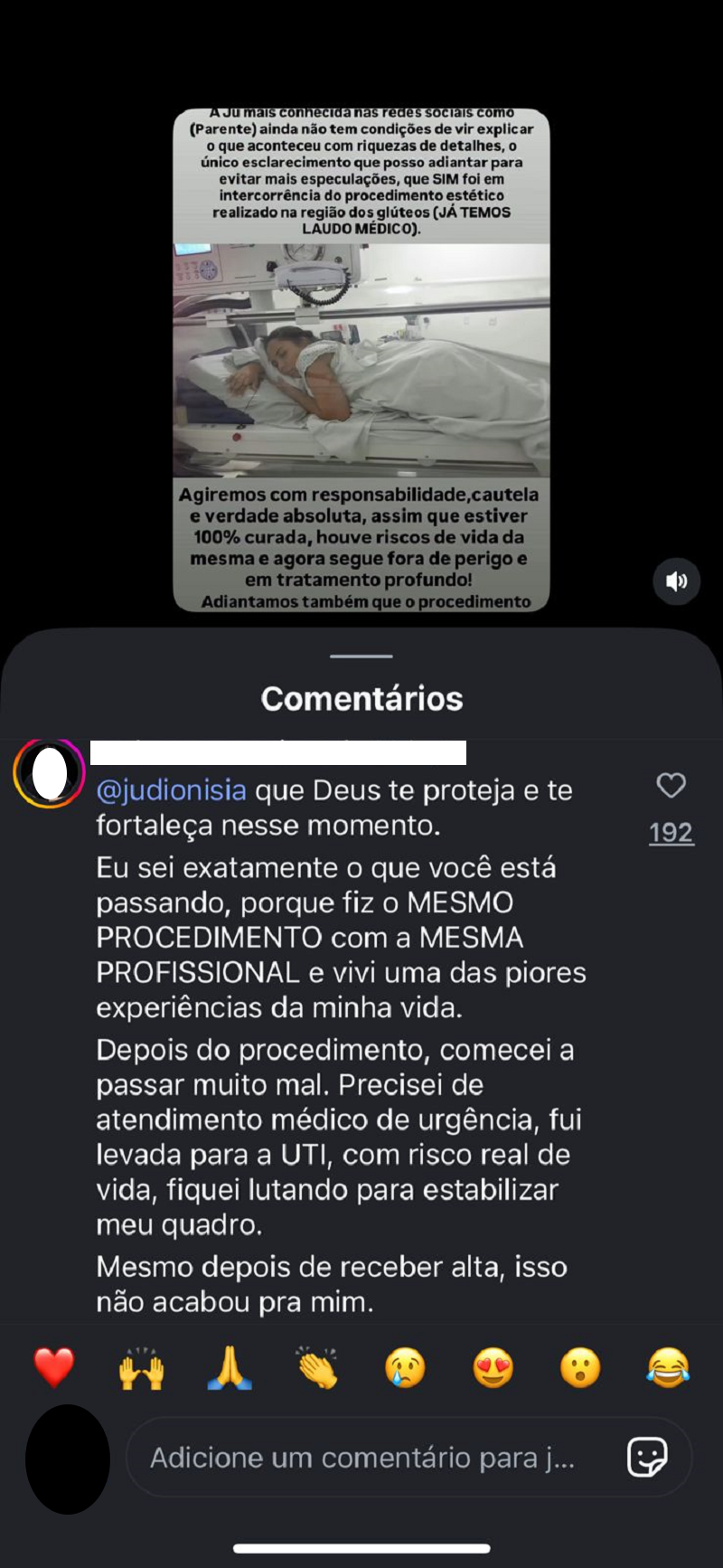React with the red heart emoji
The width and height of the screenshot is (723, 1568).
click(x=54, y=1366)
